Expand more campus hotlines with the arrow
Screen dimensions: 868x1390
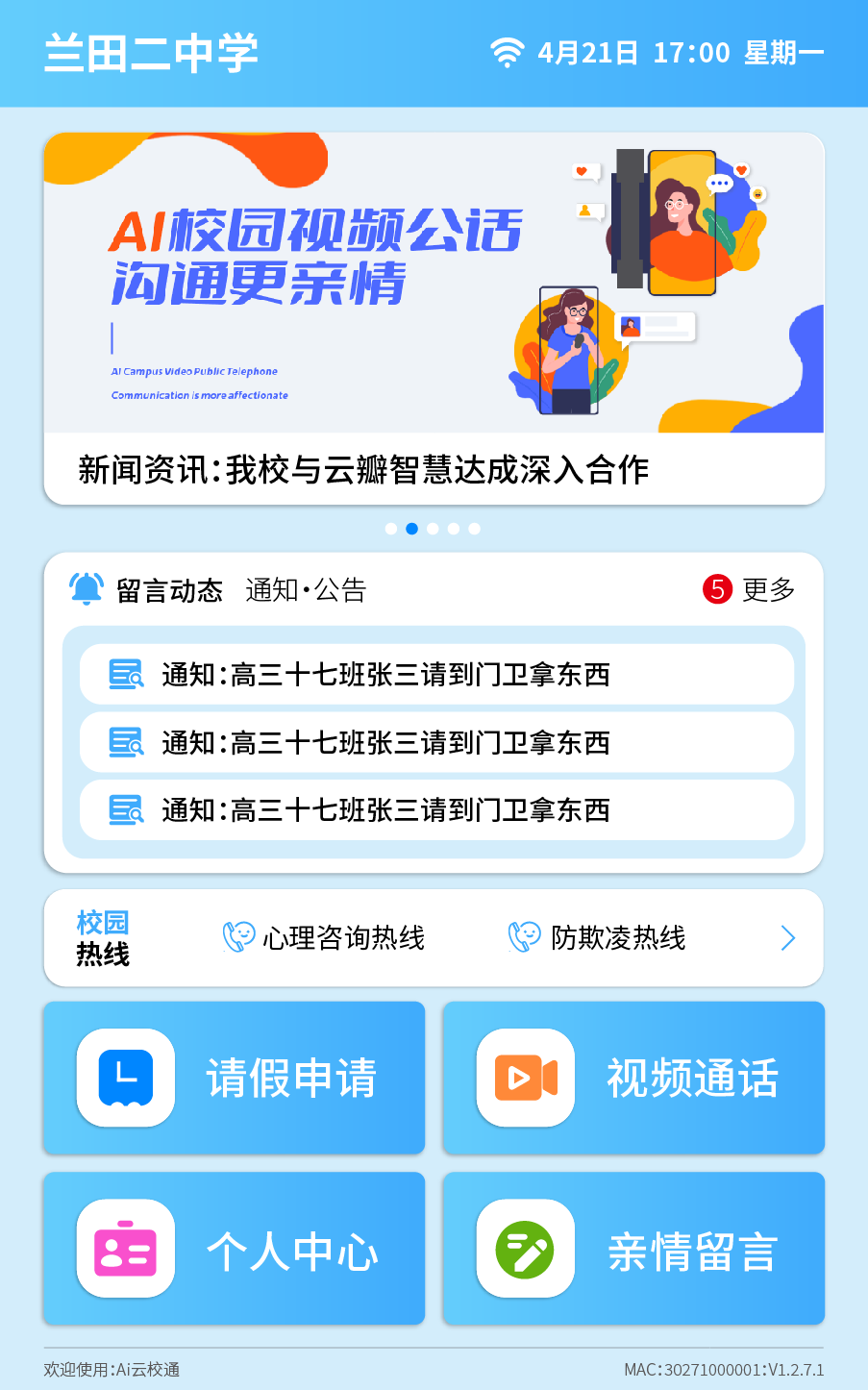tap(788, 938)
